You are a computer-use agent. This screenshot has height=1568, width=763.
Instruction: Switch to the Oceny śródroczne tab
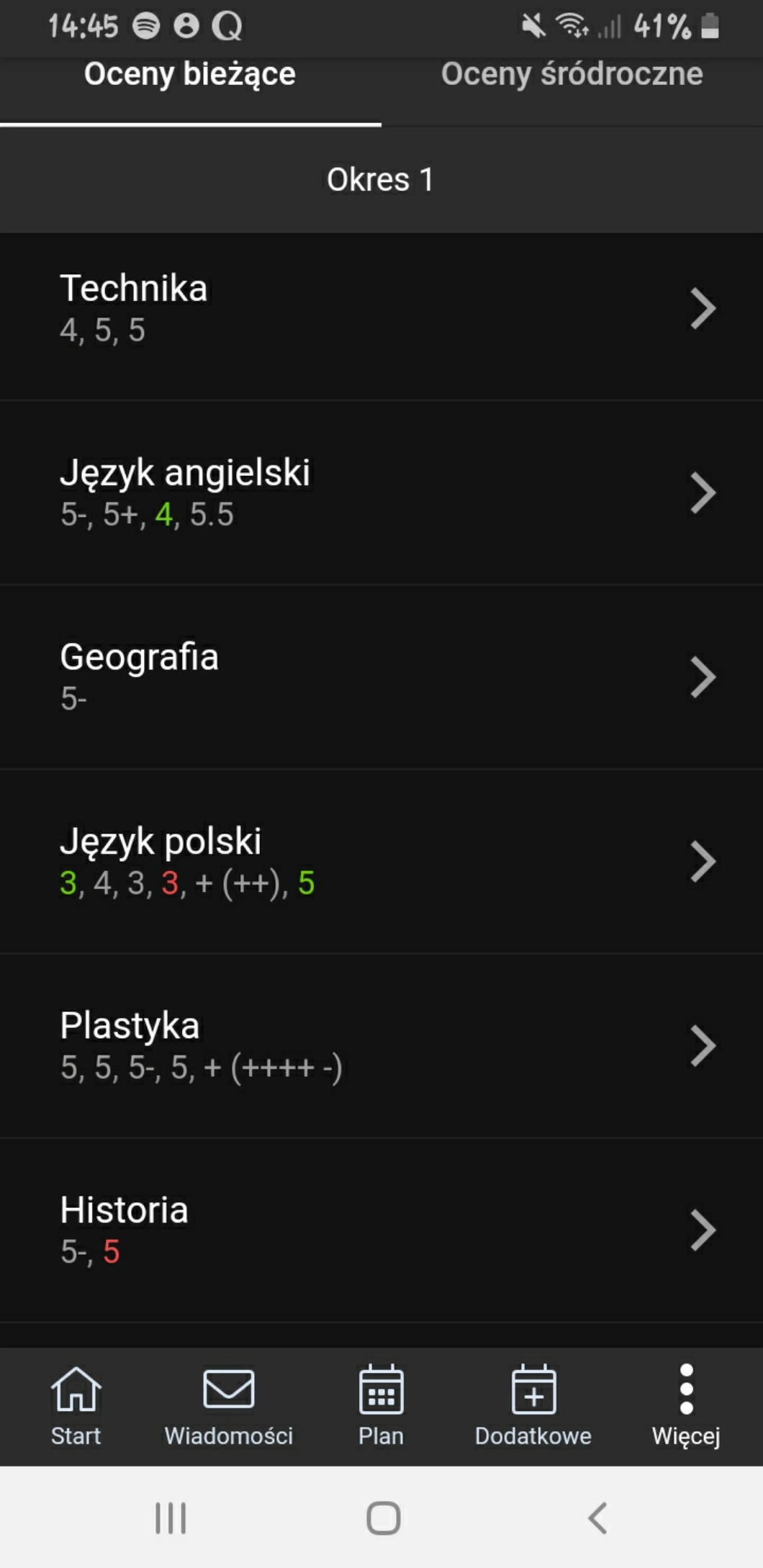pyautogui.click(x=572, y=76)
